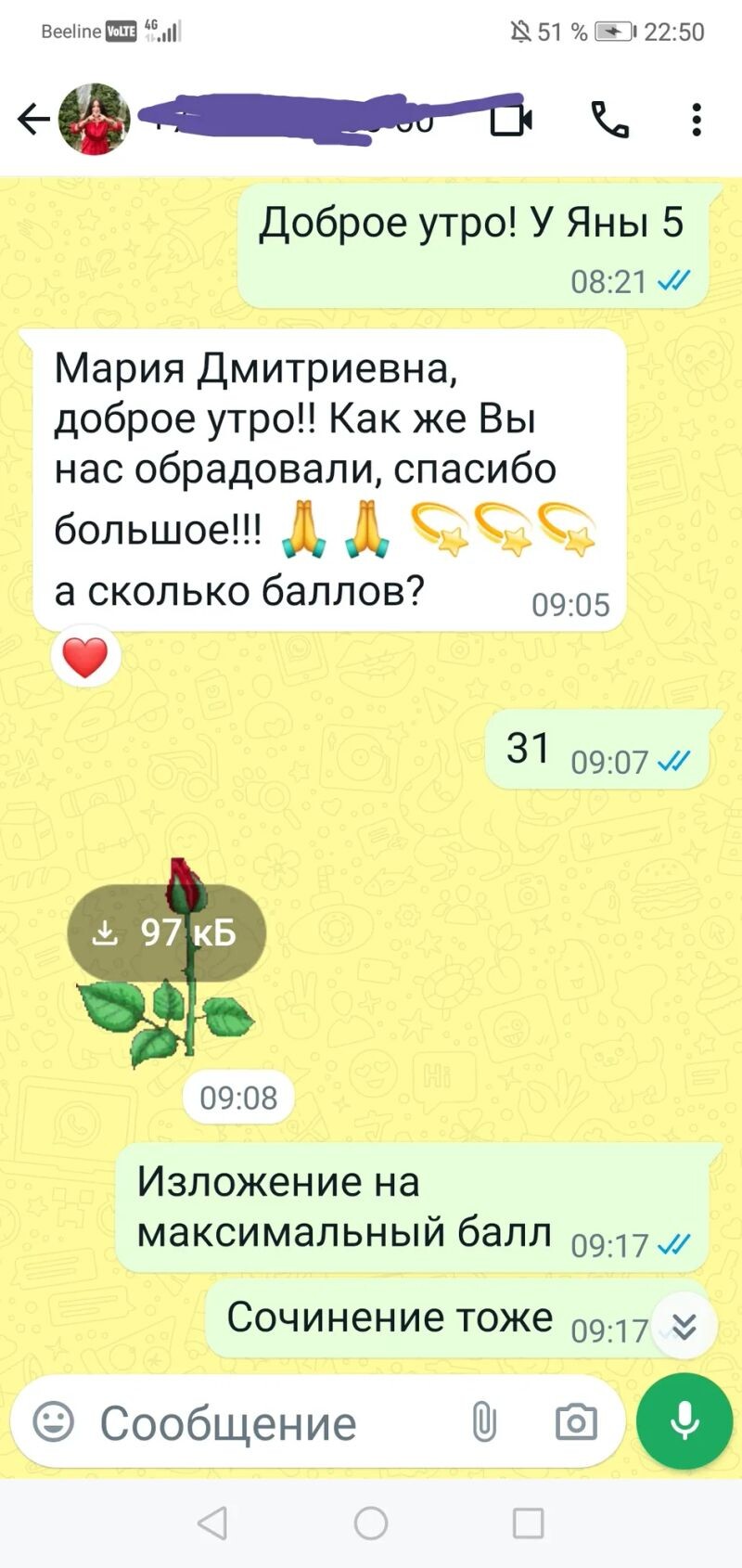Tap the heart reaction under the message

(x=85, y=657)
